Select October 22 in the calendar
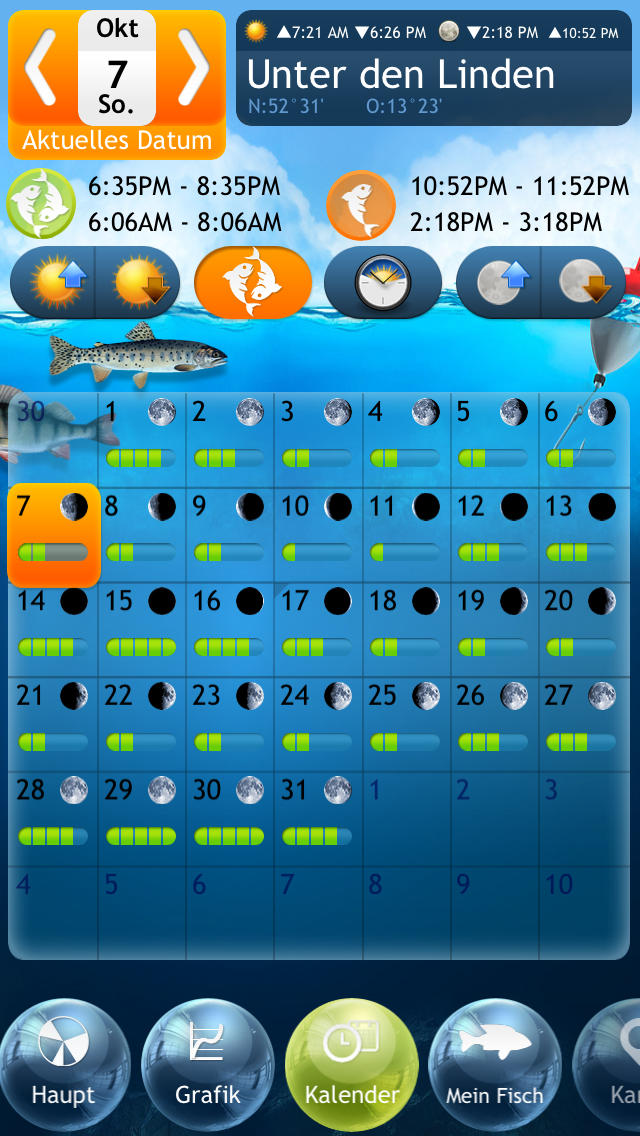The height and width of the screenshot is (1136, 640). 141,716
